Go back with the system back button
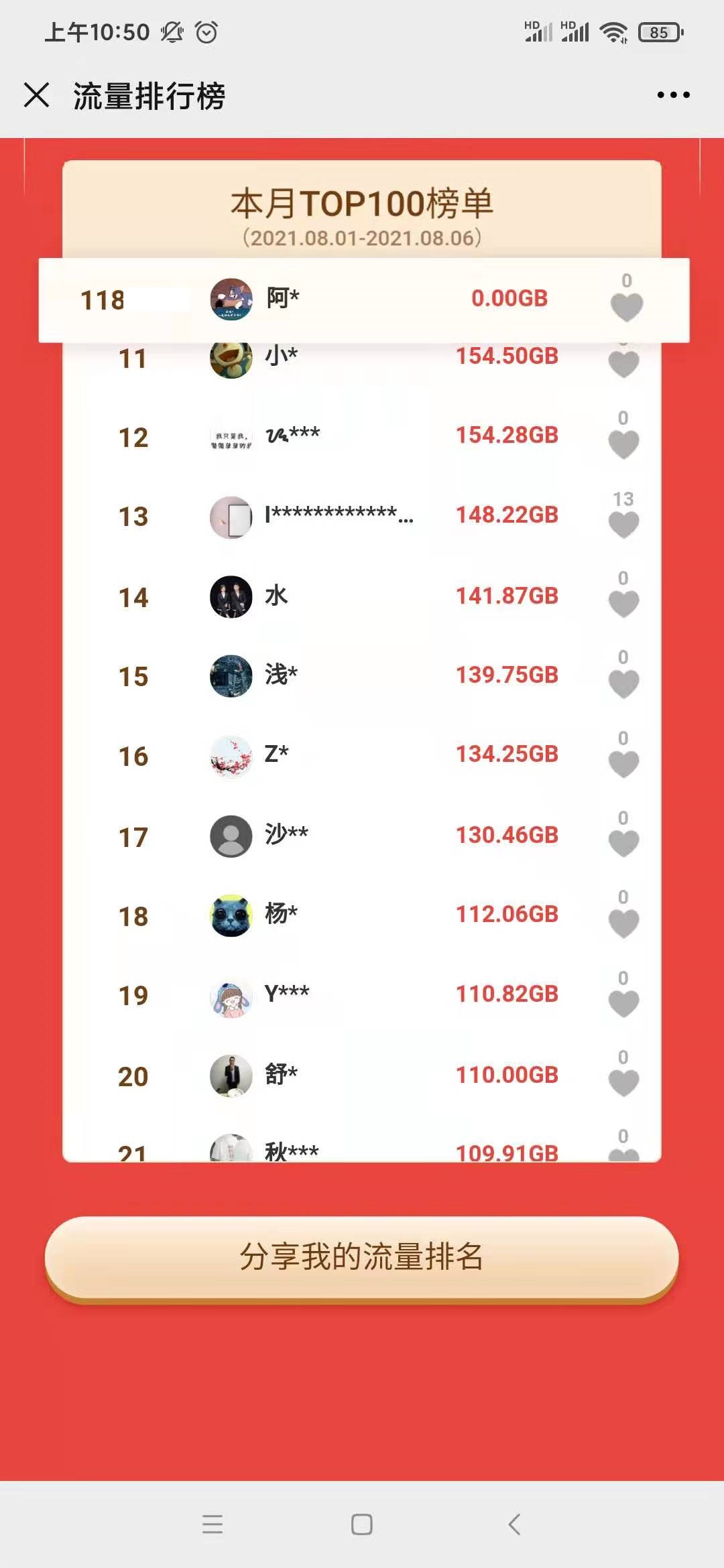The height and width of the screenshot is (1568, 724). (514, 1524)
